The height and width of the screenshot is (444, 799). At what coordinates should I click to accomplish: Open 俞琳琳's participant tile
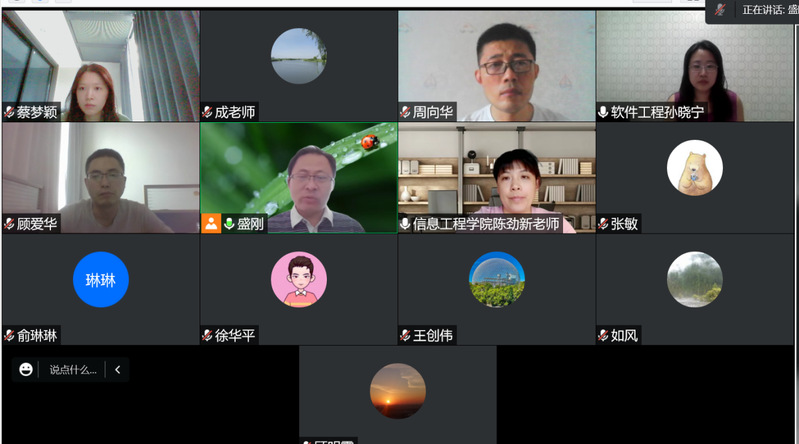point(100,290)
